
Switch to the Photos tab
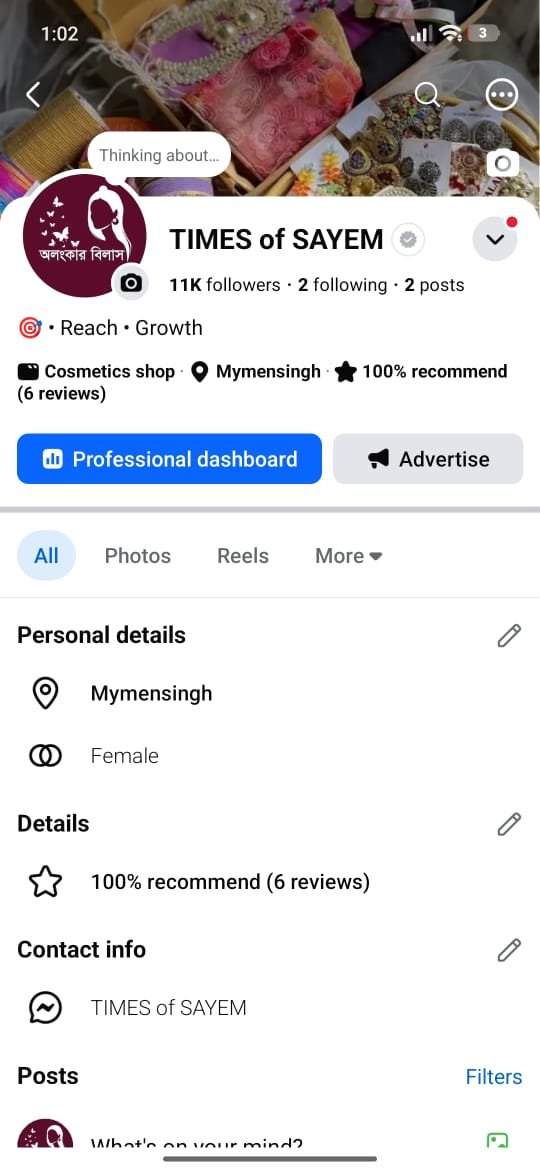coord(137,556)
